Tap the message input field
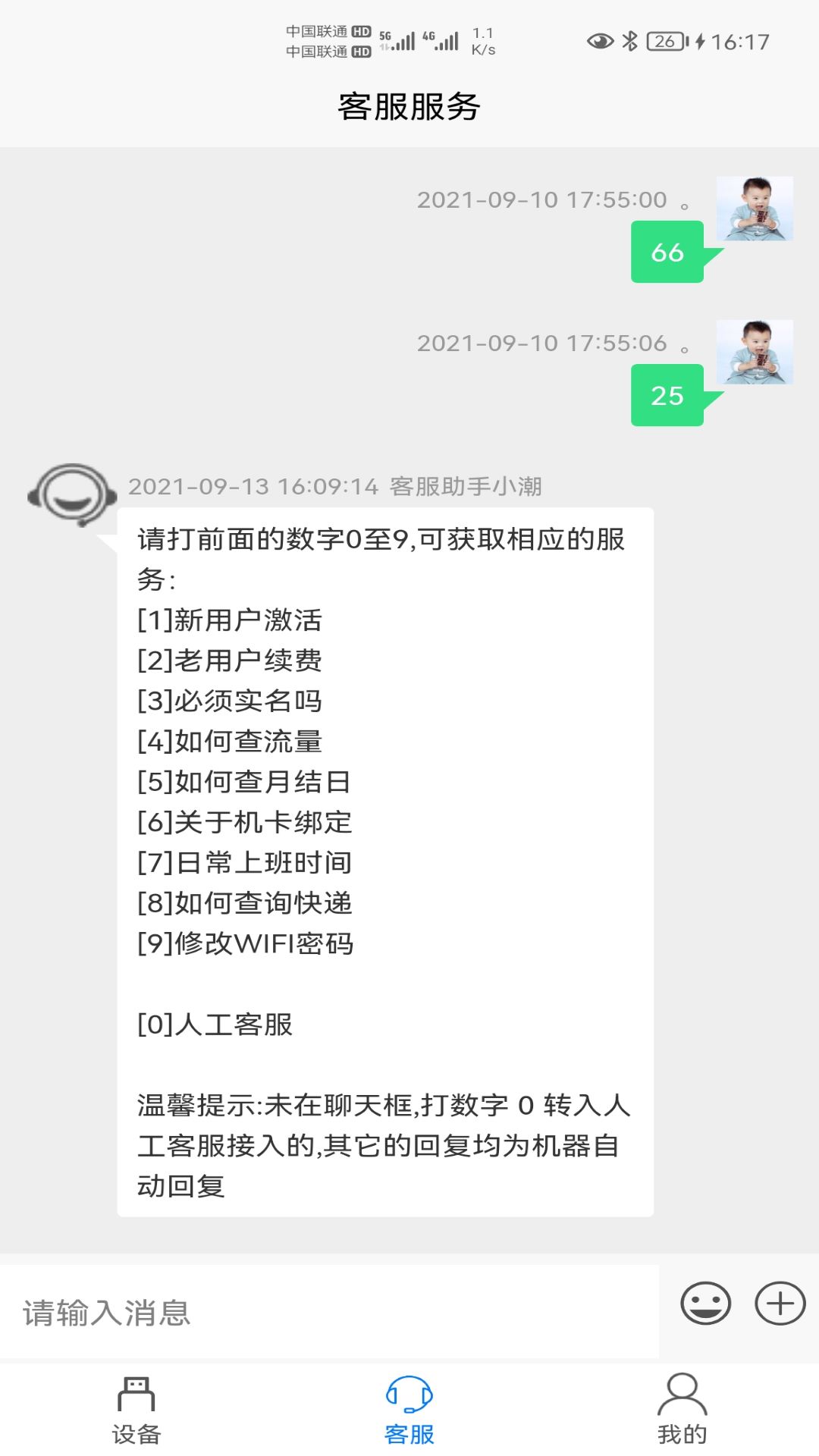The height and width of the screenshot is (1456, 819). tap(329, 1313)
